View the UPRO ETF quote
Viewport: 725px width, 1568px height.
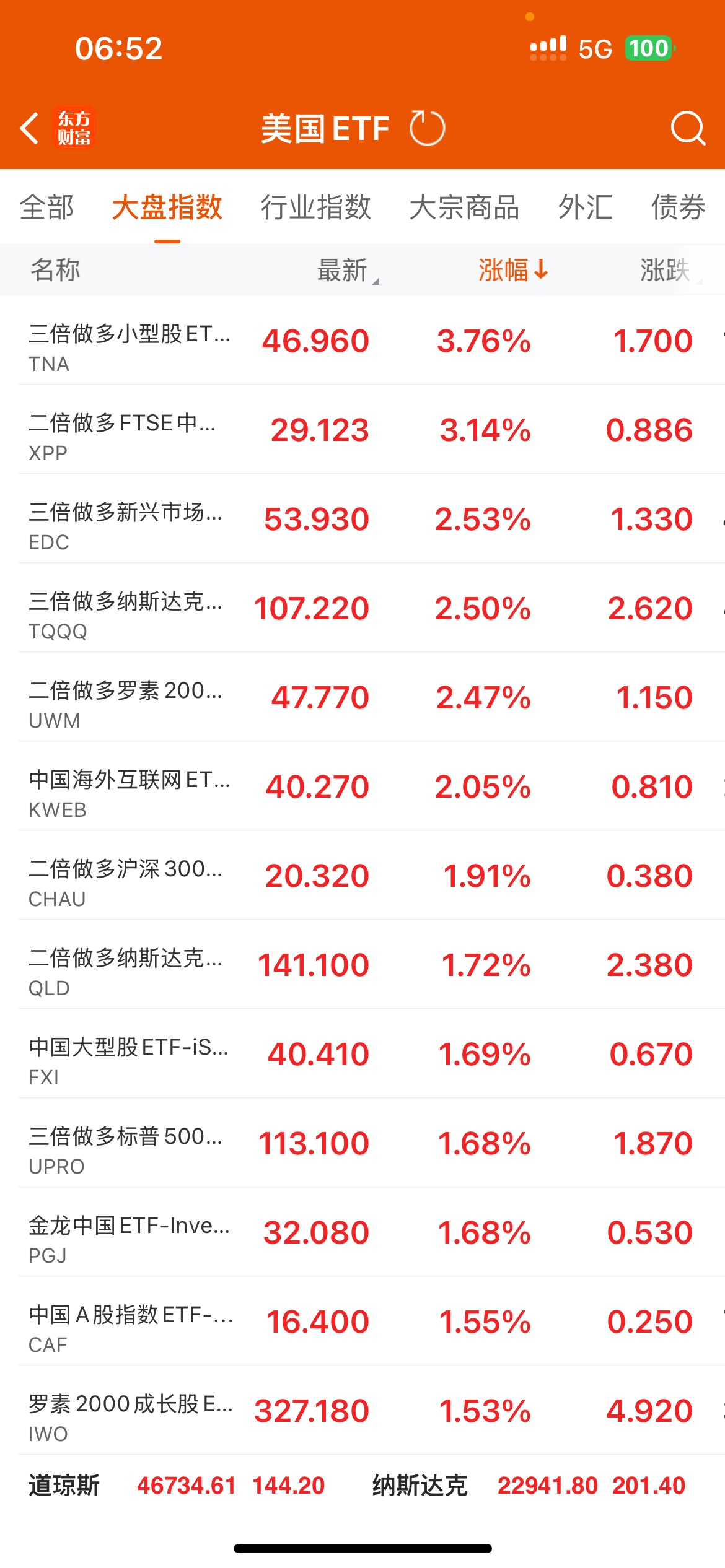tap(362, 1144)
